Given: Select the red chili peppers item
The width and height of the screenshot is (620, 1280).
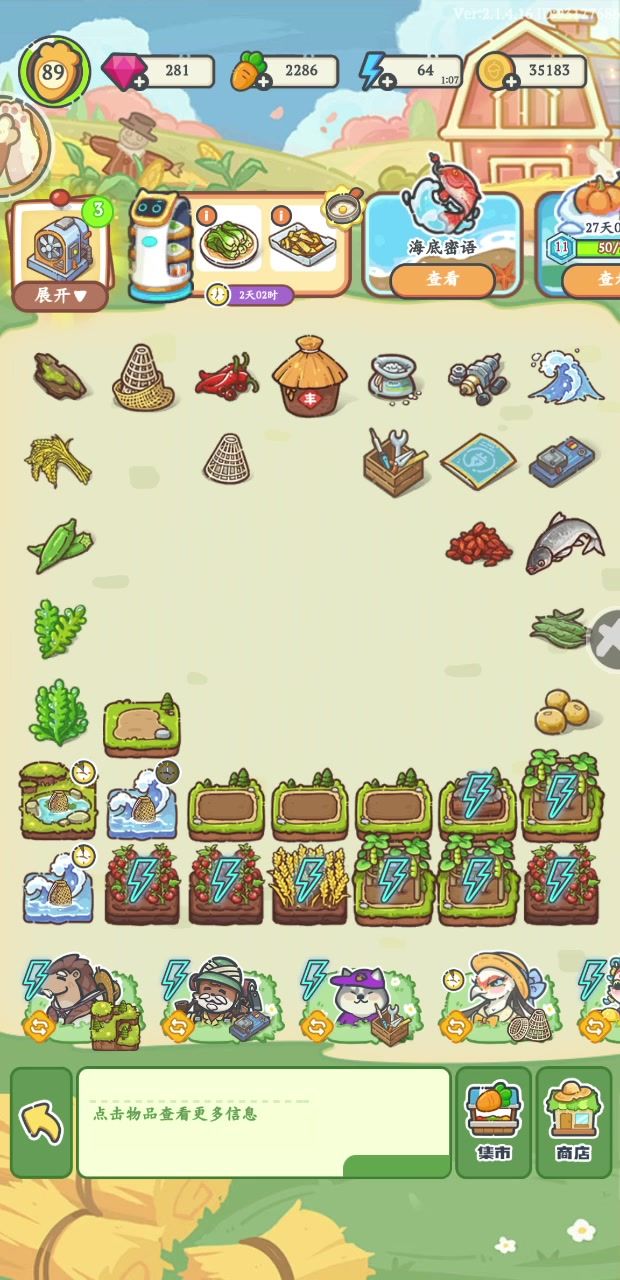Looking at the screenshot, I should click(226, 377).
